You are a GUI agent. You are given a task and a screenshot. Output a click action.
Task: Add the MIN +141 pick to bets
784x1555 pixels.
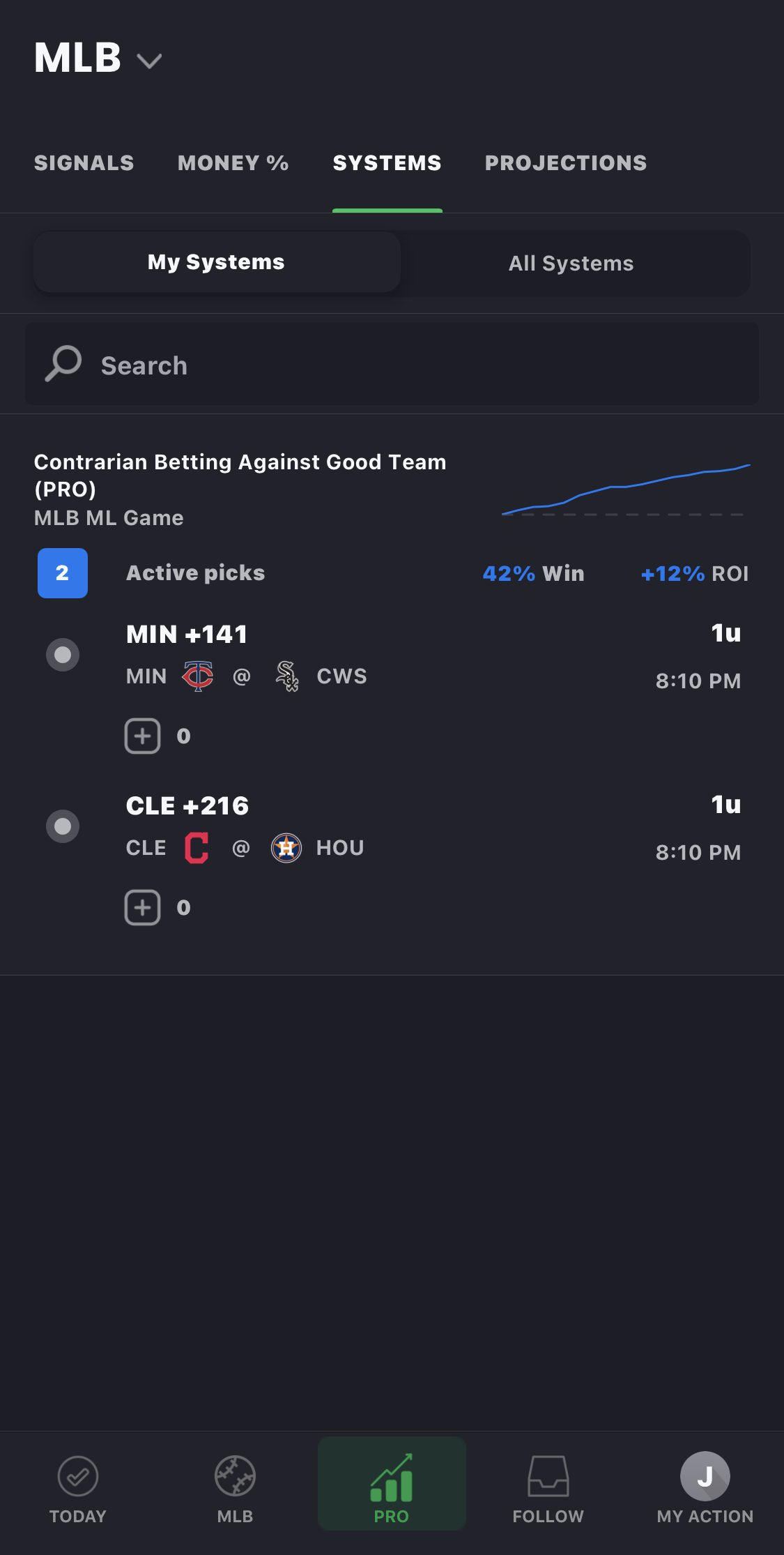(143, 736)
